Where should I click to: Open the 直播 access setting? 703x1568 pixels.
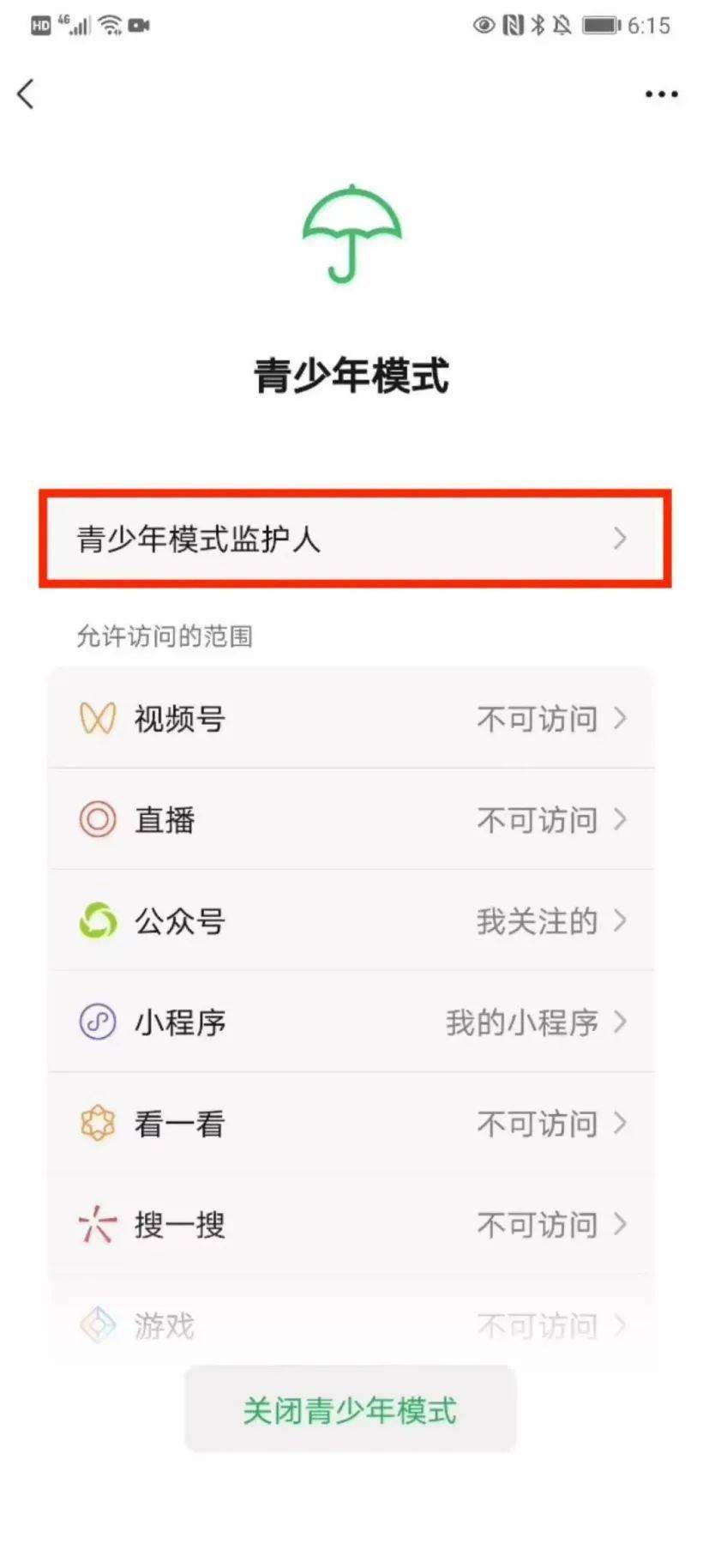[x=351, y=819]
